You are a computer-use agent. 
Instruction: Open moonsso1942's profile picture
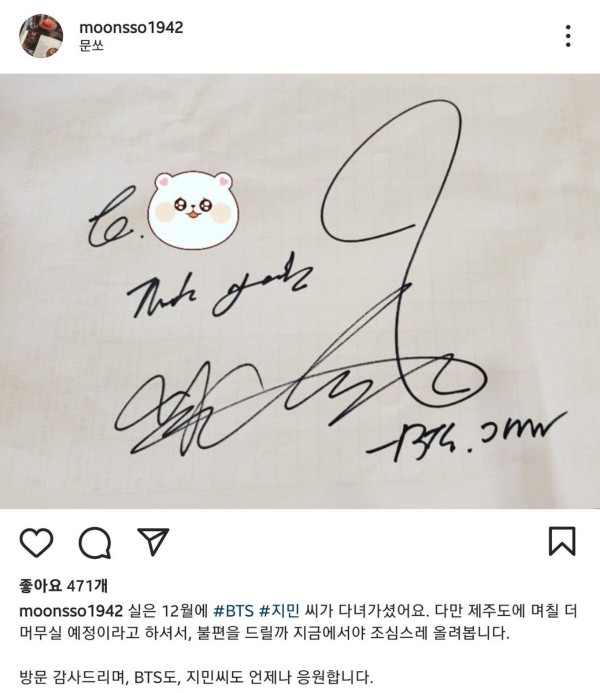tap(40, 36)
